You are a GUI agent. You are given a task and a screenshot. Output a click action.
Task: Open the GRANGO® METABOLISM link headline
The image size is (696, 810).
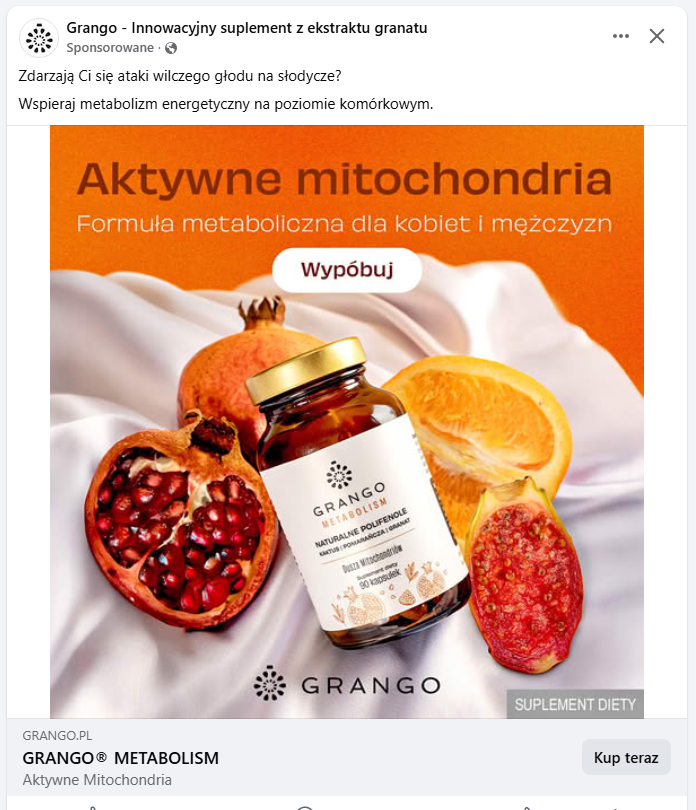pos(120,758)
